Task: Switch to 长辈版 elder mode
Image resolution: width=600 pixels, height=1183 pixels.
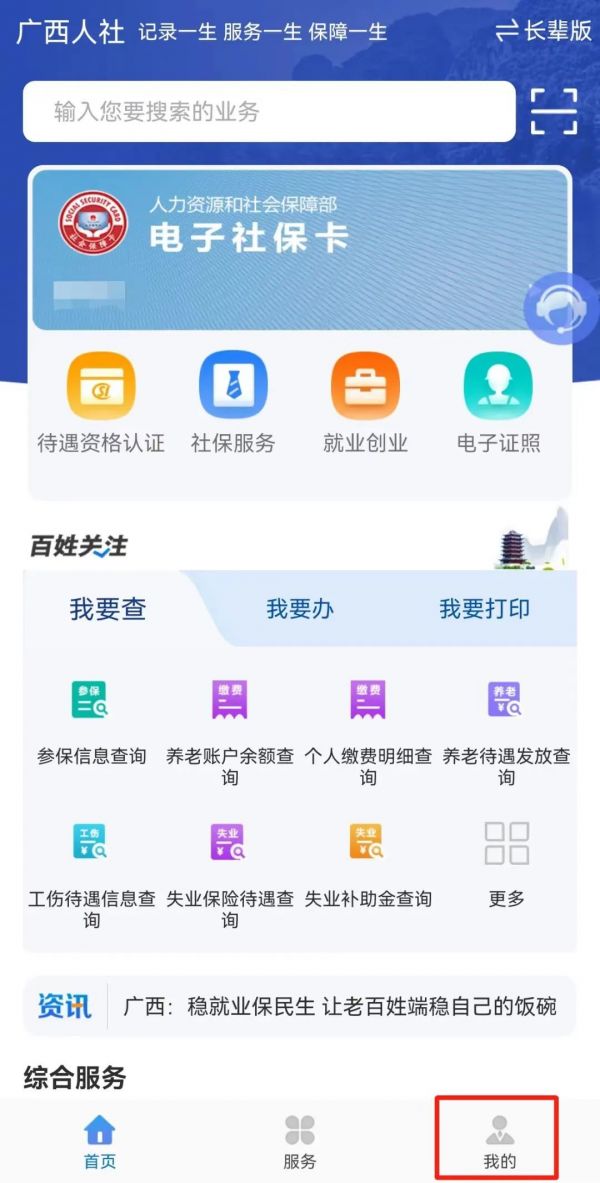Action: tap(544, 31)
